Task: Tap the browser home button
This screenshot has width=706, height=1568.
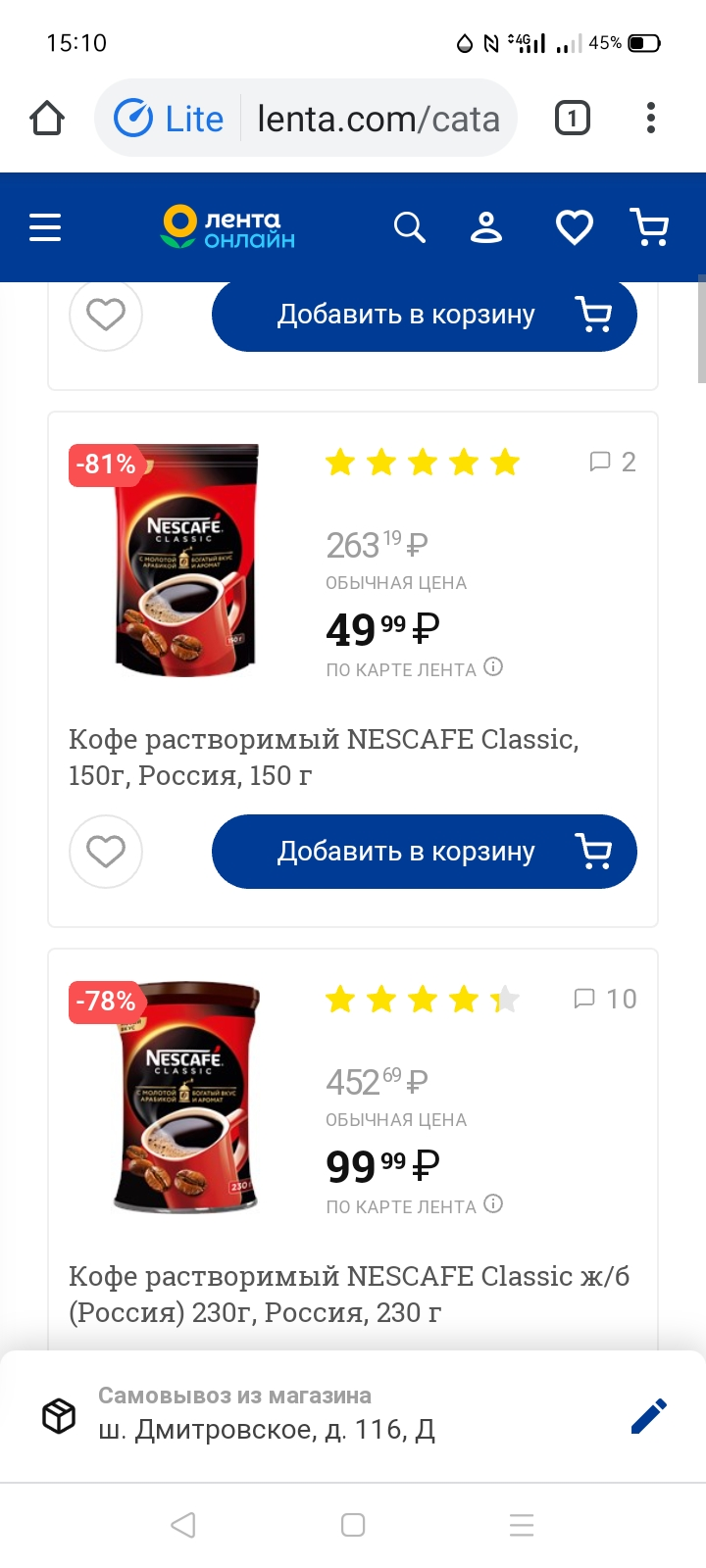Action: point(47,119)
